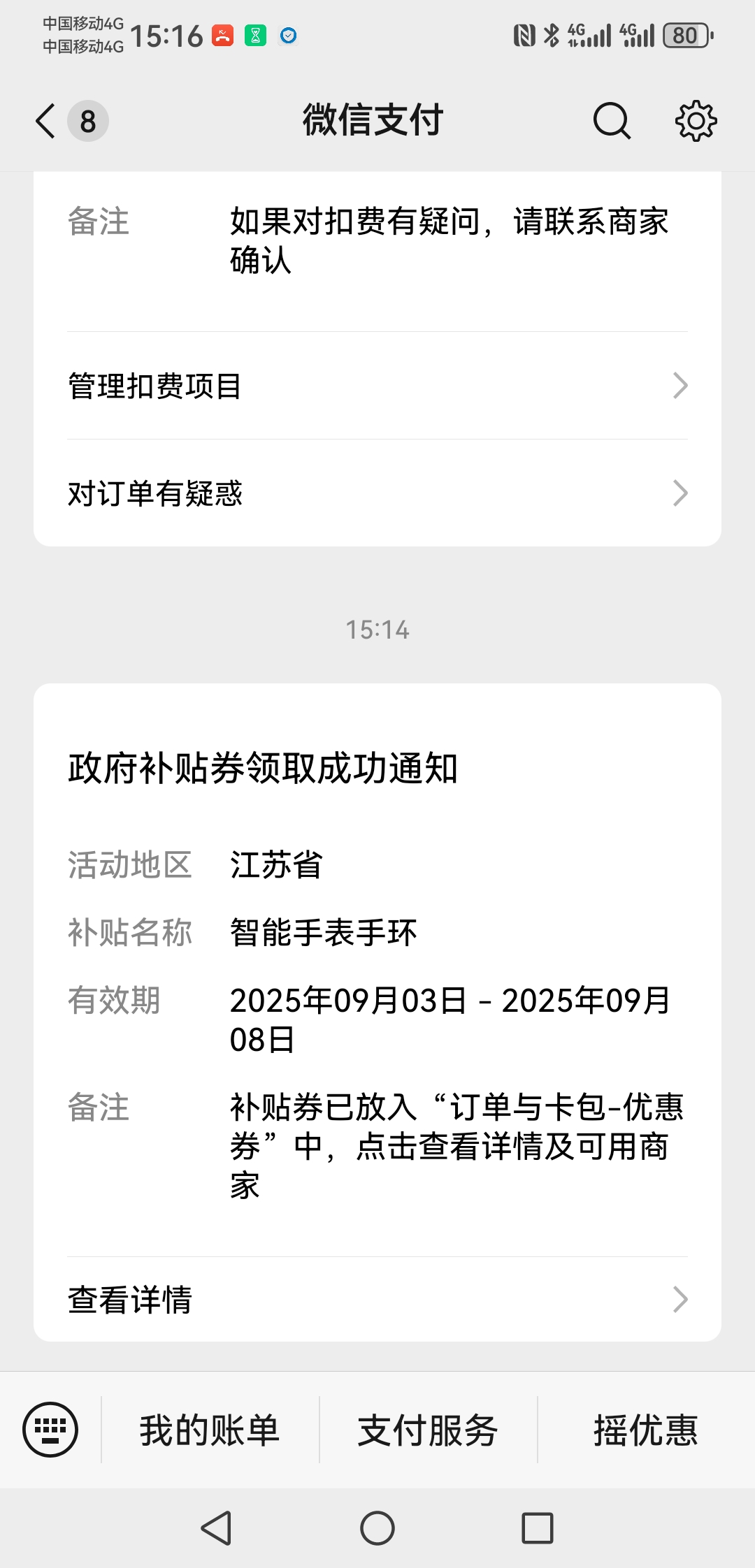
Task: Open 对订单有疑惑
Action: point(377,493)
